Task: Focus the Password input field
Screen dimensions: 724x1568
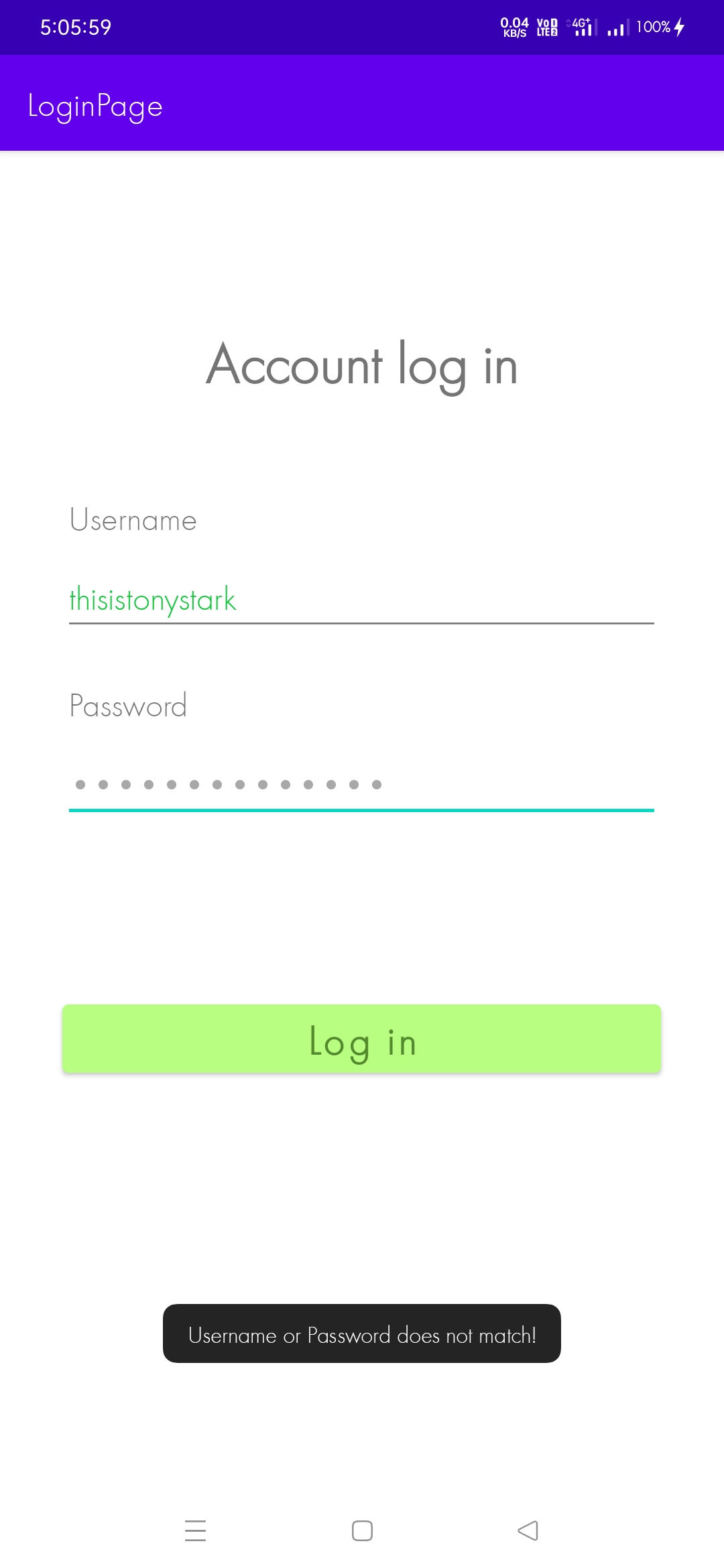Action: click(x=362, y=784)
